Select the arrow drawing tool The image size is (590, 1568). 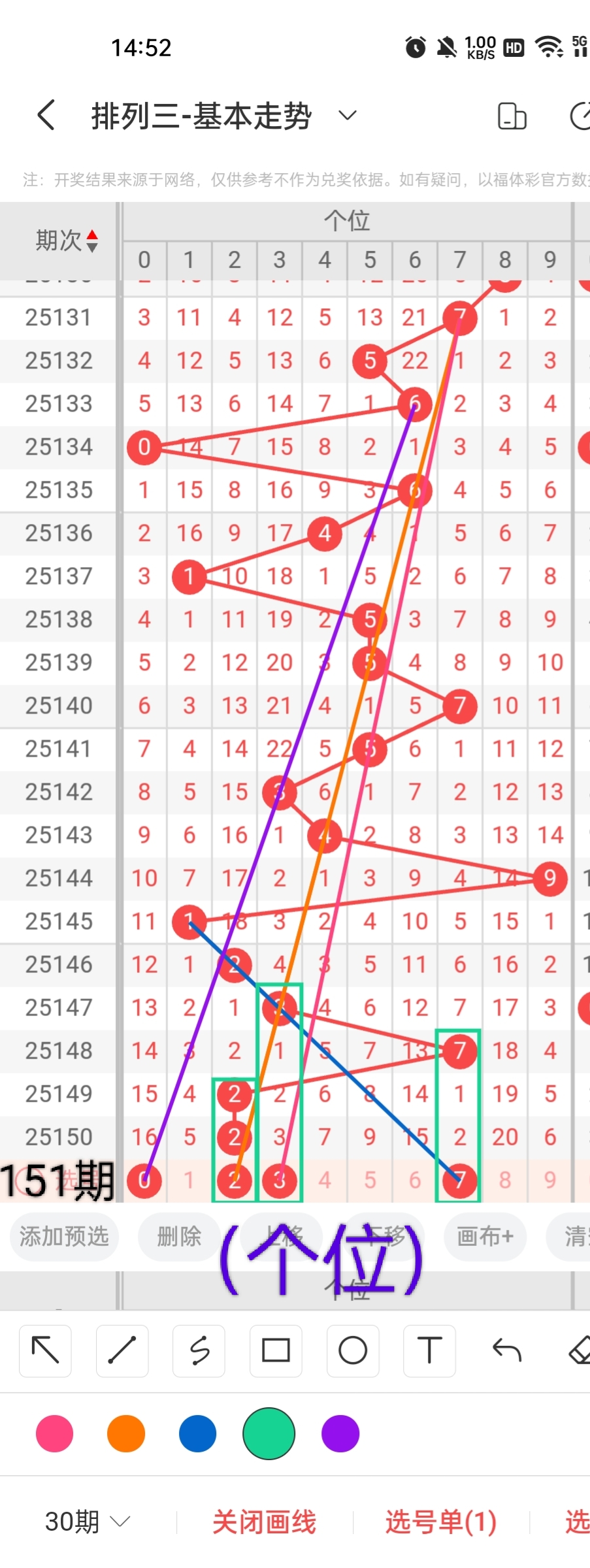point(45,1350)
